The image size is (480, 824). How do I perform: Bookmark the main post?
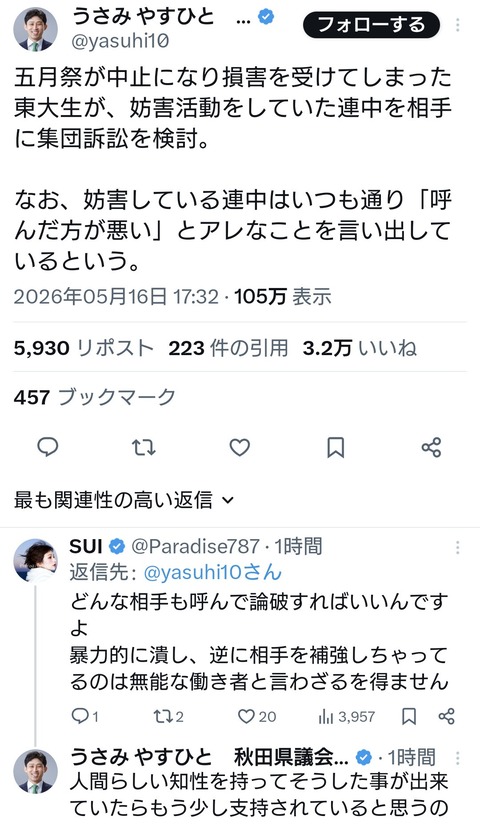click(x=335, y=447)
